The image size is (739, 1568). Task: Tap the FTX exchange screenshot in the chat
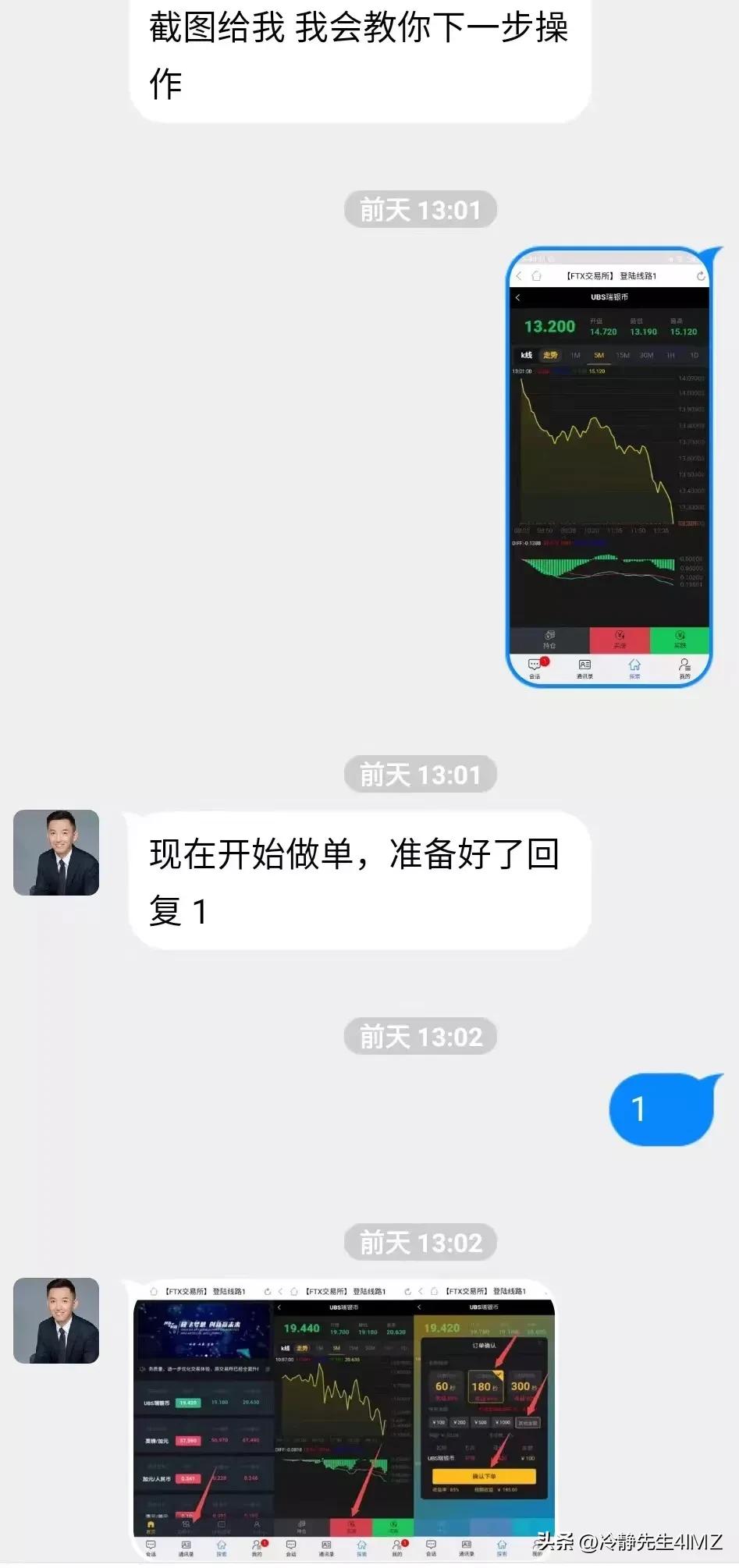[x=609, y=468]
